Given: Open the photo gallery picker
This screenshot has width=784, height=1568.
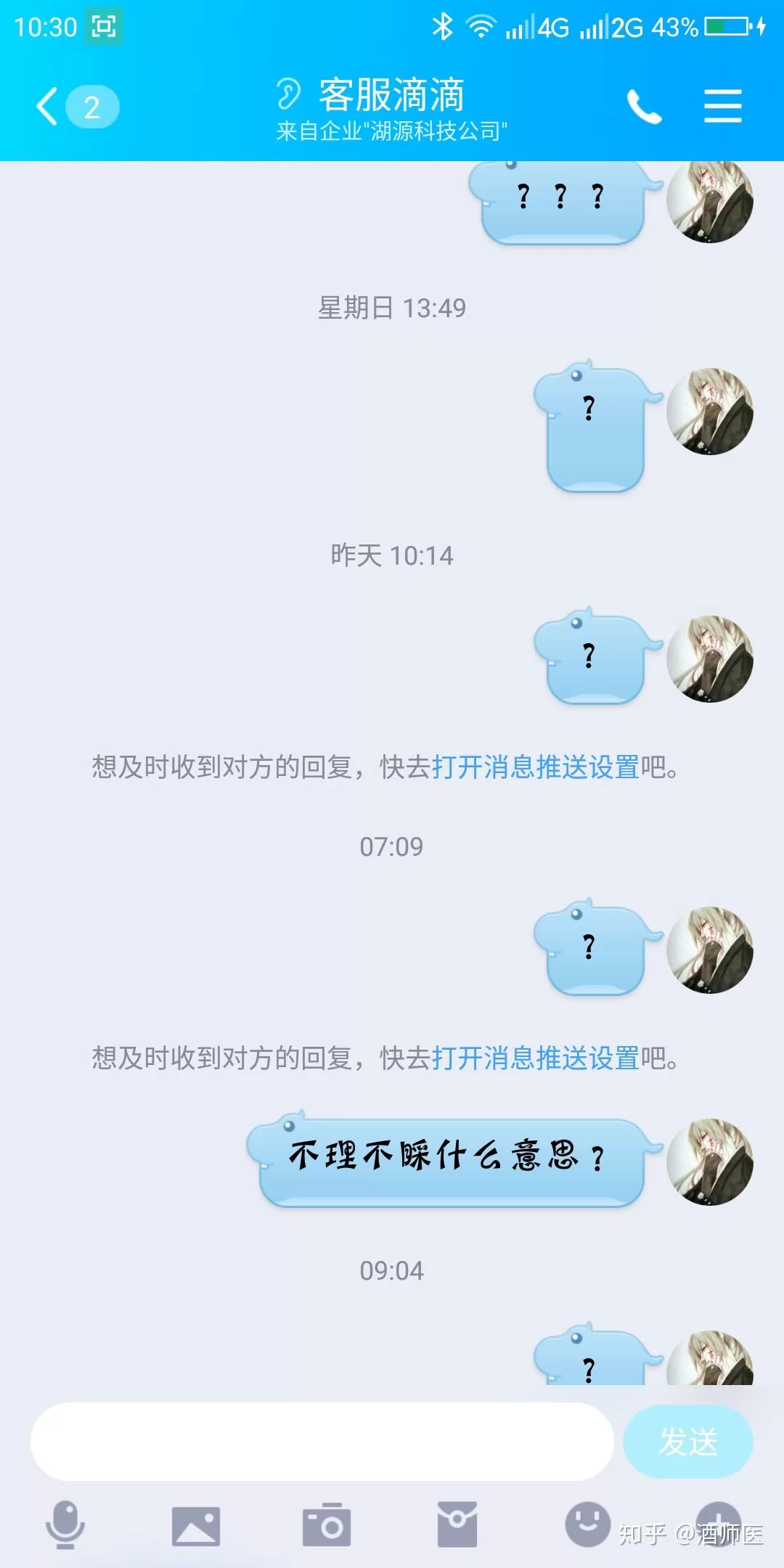Looking at the screenshot, I should pyautogui.click(x=195, y=1525).
